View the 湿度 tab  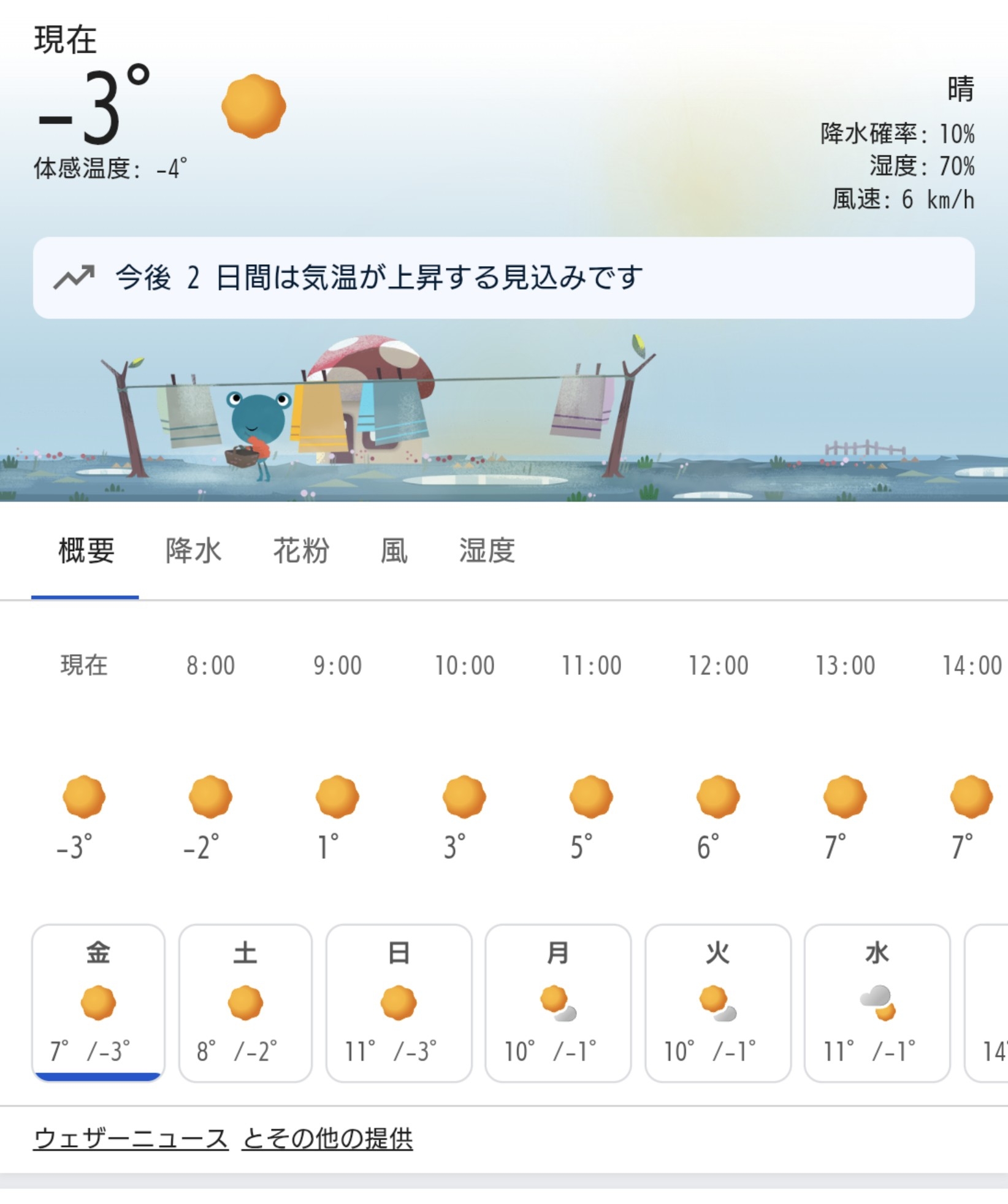[487, 551]
